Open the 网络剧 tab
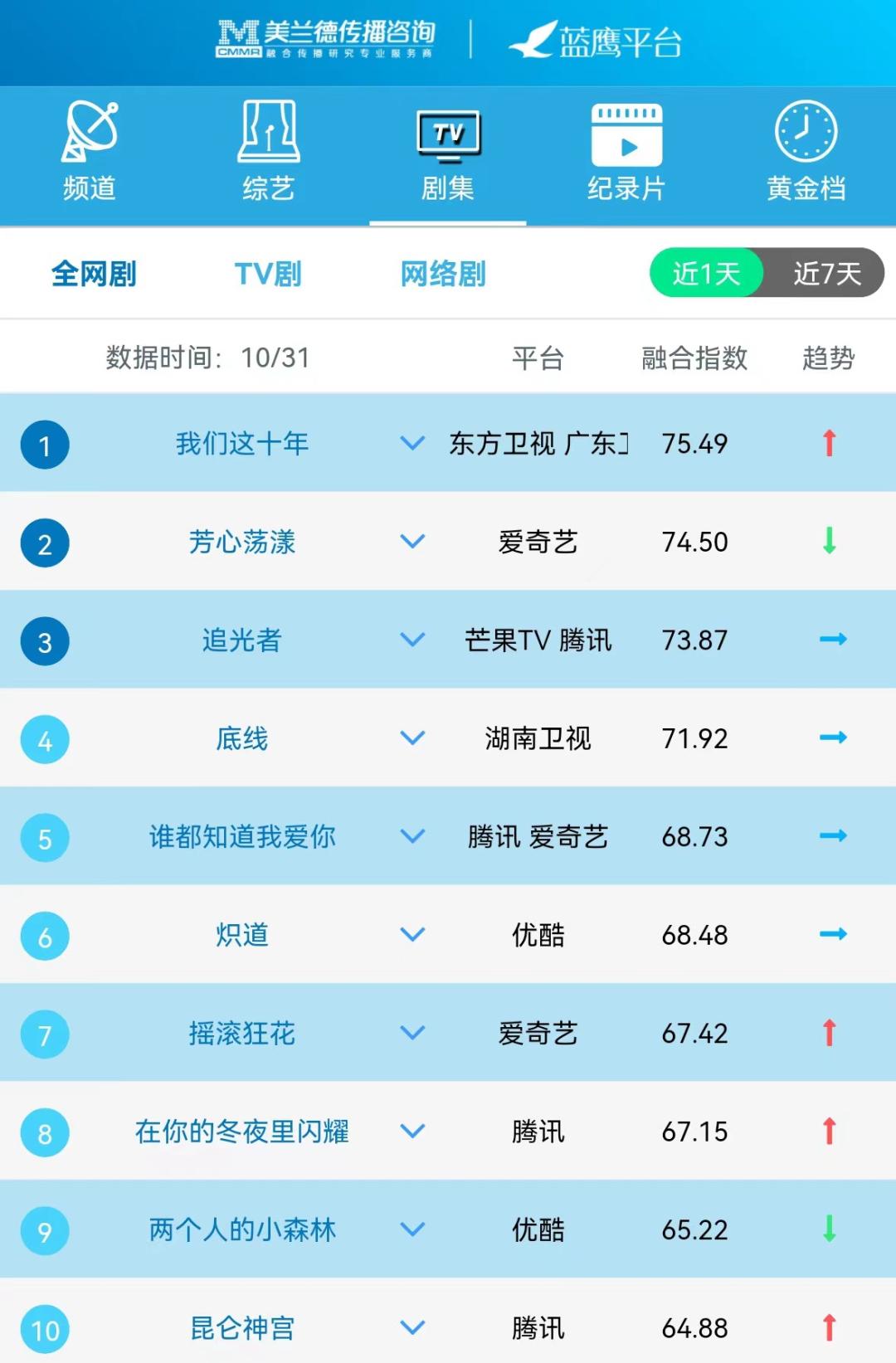896x1363 pixels. click(x=441, y=273)
